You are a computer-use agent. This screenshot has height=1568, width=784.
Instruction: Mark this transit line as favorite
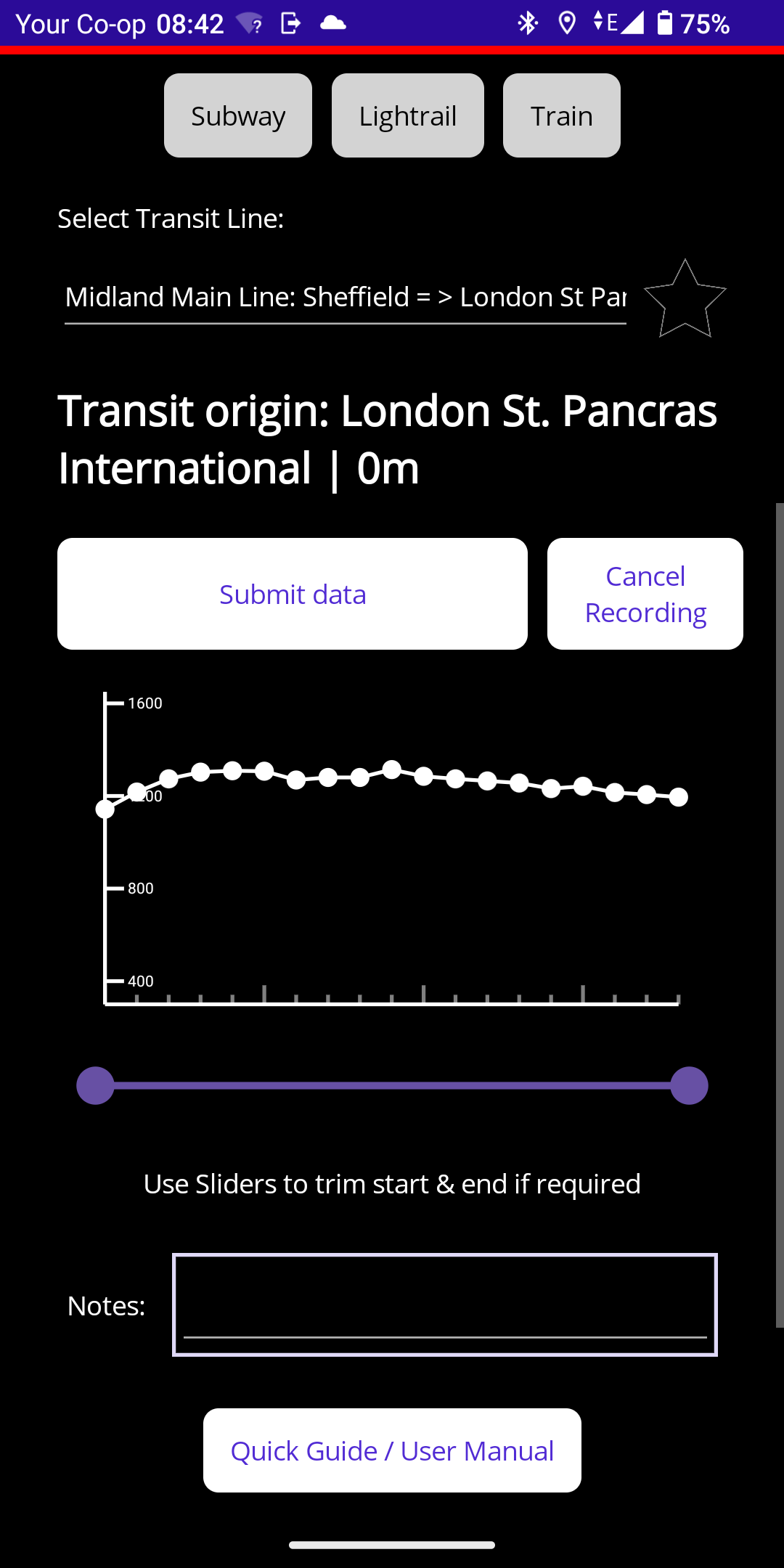click(x=685, y=299)
